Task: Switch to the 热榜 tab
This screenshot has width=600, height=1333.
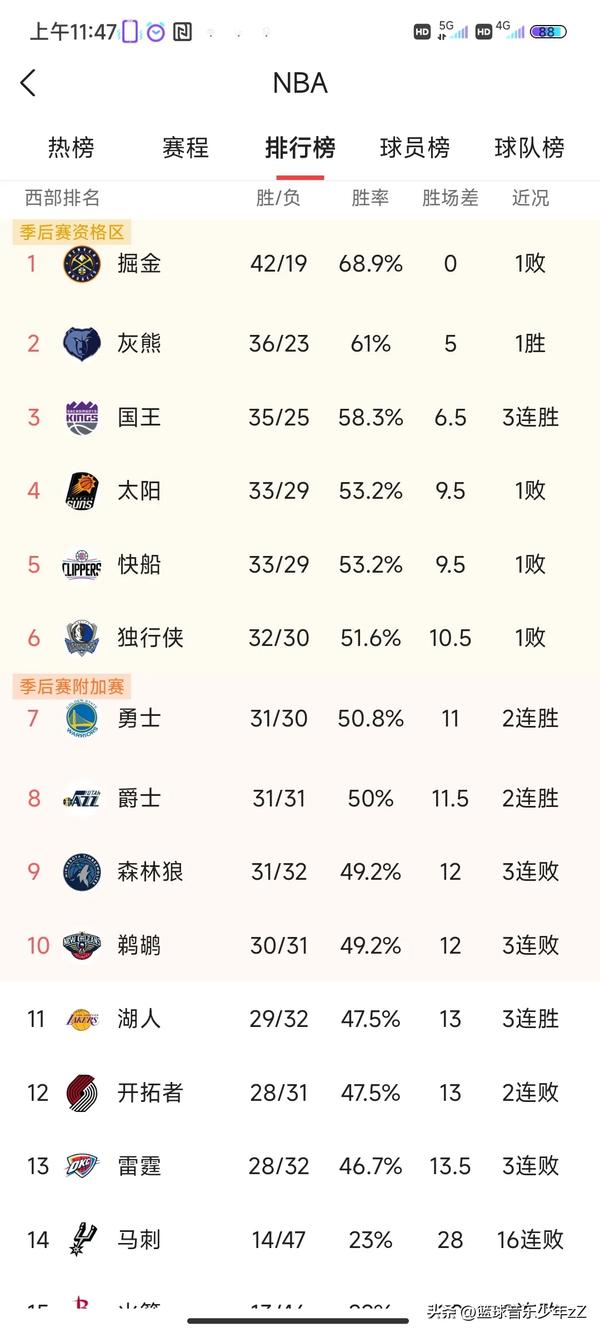Action: (71, 148)
